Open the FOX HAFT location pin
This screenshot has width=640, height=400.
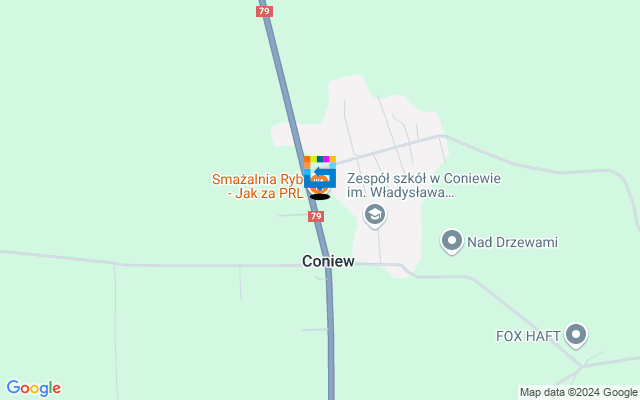(576, 335)
